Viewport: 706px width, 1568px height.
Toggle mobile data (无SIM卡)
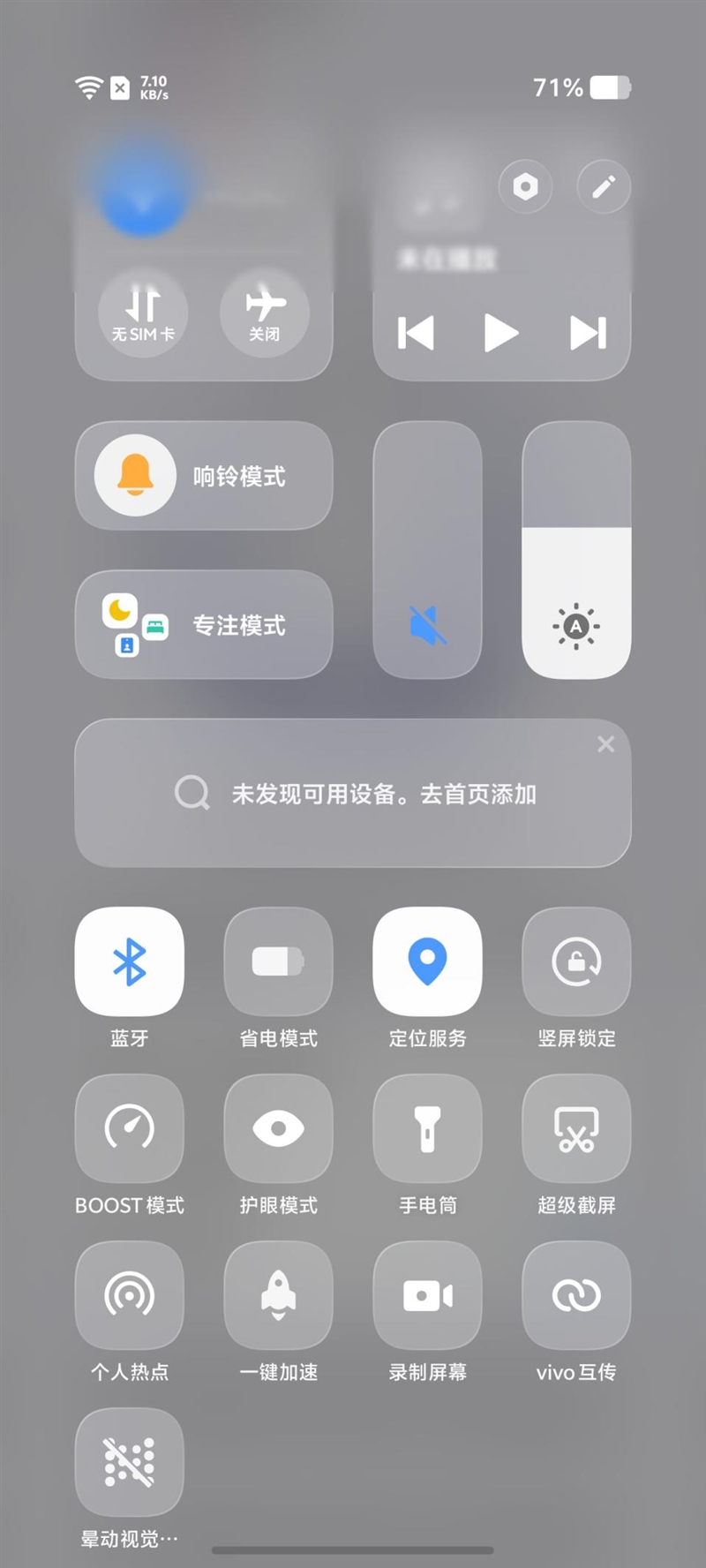[x=143, y=313]
